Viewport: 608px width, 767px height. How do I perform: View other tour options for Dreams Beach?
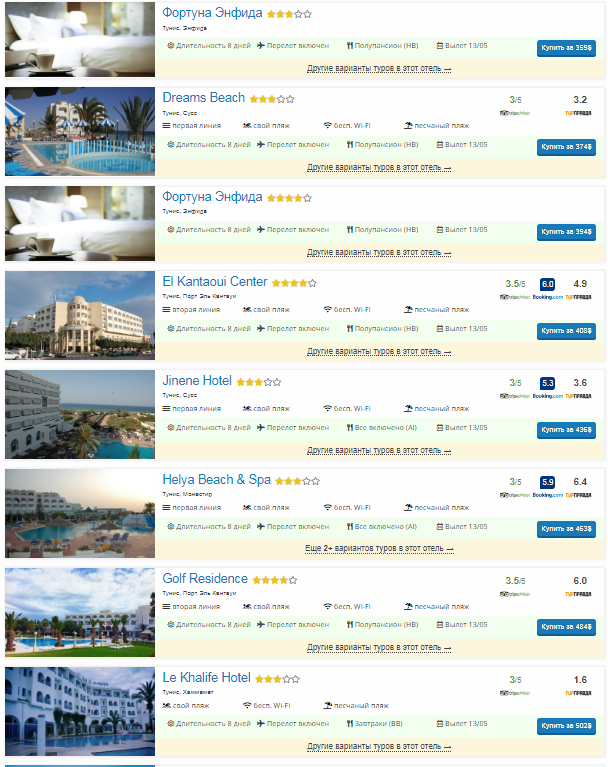click(378, 167)
